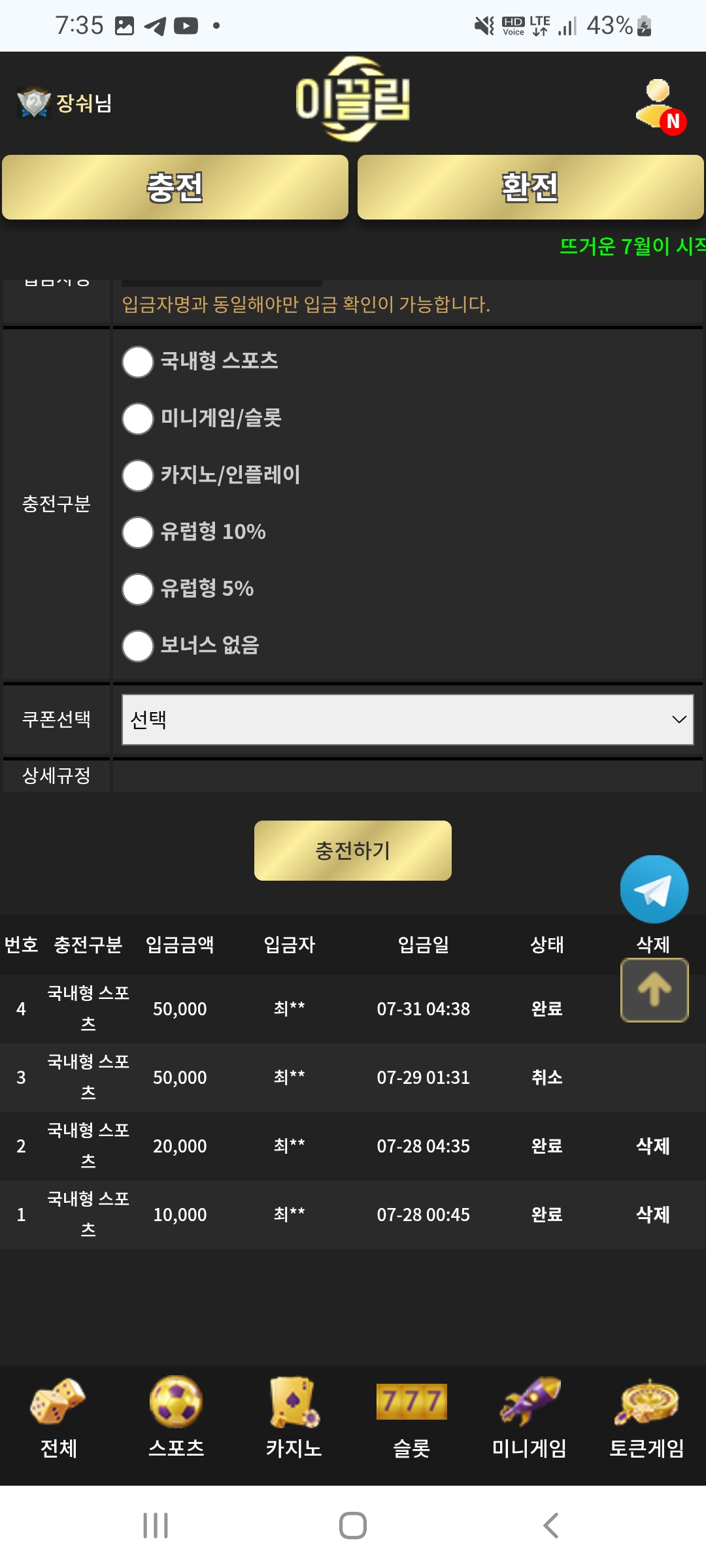Tap the scroll-to-top arrow button
This screenshot has width=706, height=1568.
click(654, 990)
